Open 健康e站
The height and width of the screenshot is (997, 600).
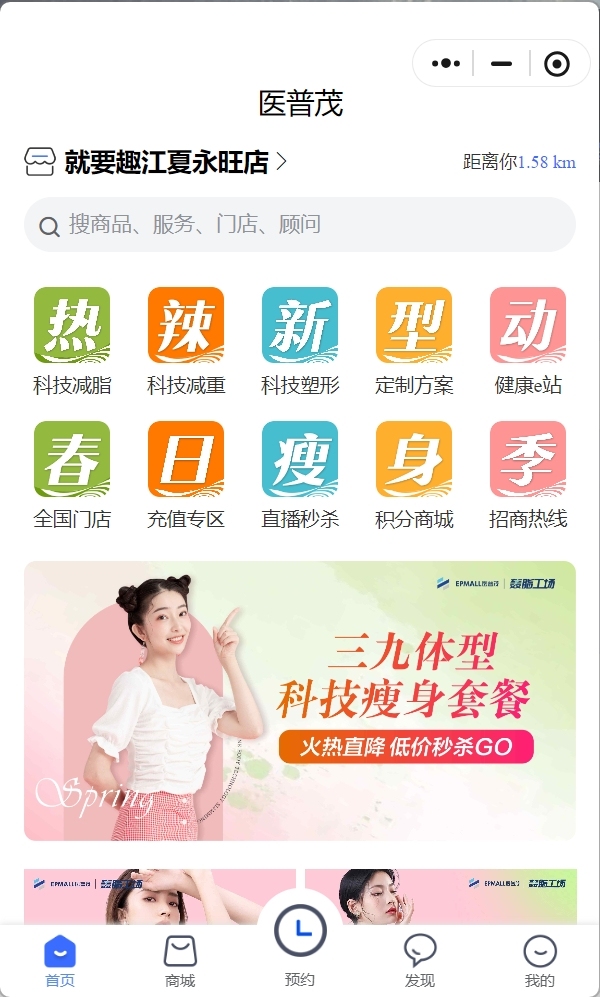click(x=528, y=340)
